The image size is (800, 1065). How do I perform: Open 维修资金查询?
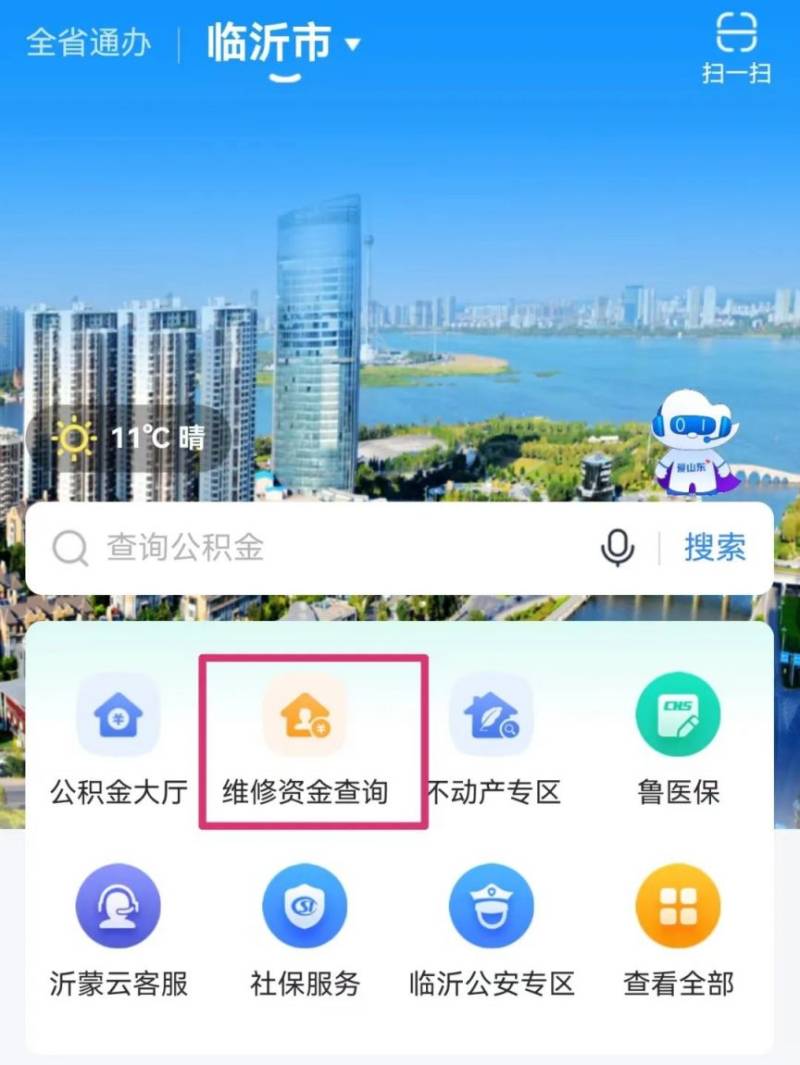coord(305,738)
